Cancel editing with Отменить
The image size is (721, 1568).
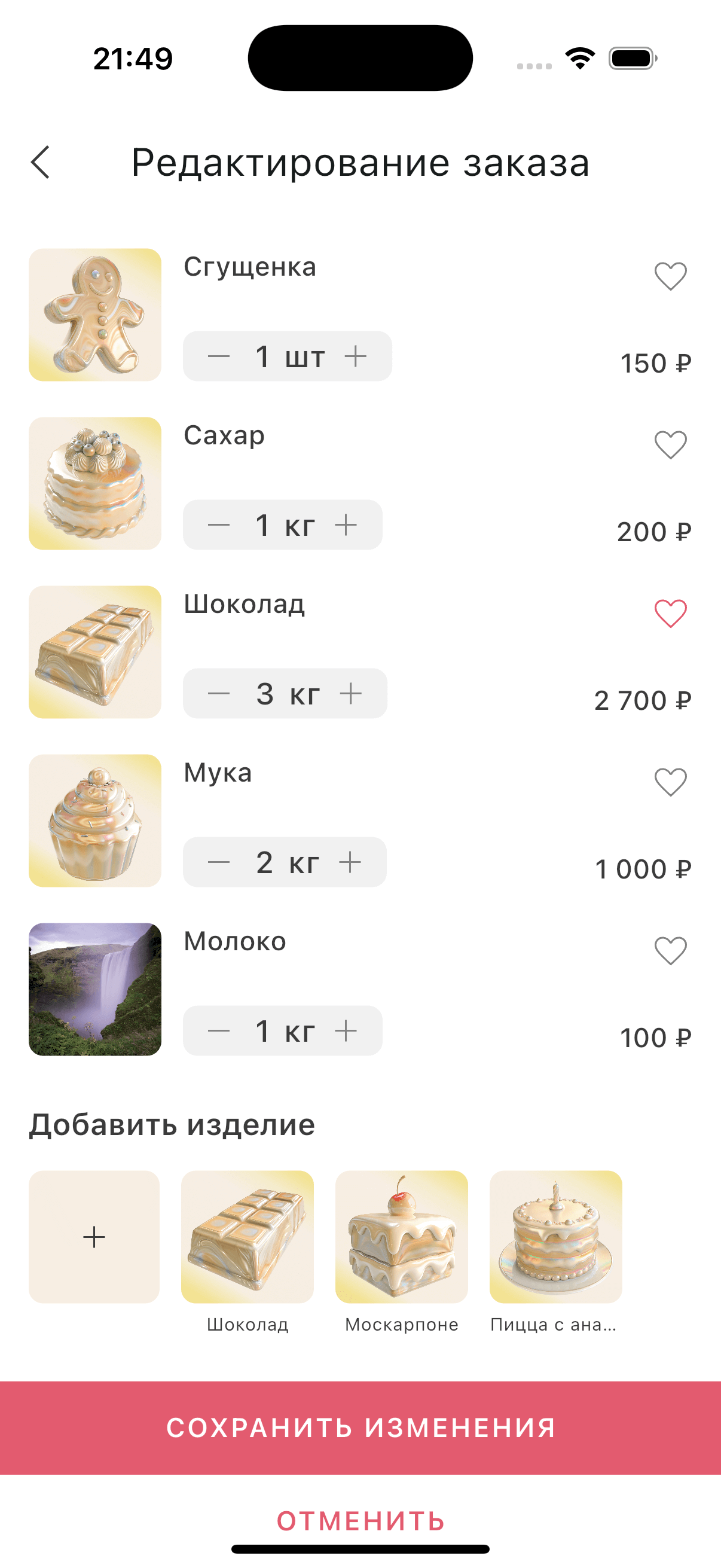360,1521
